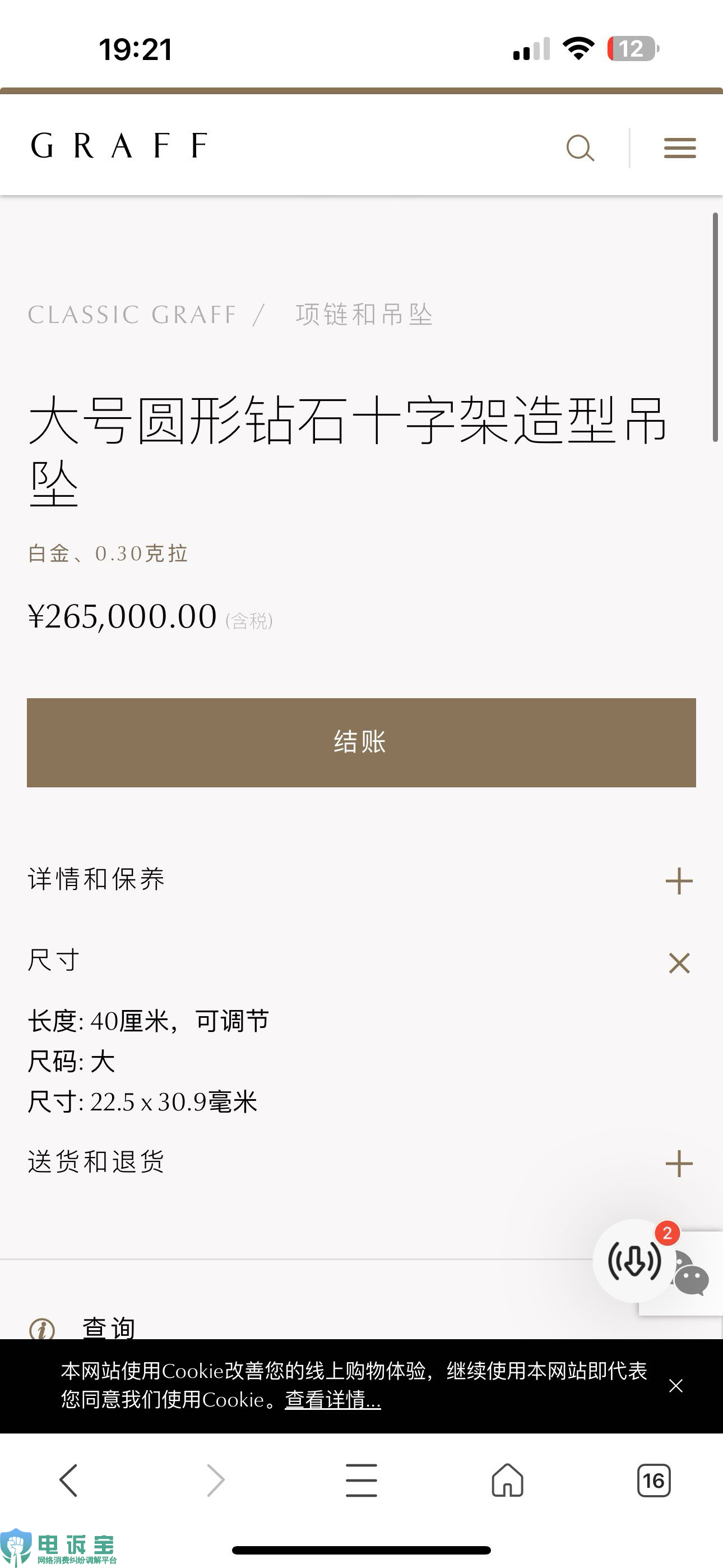Open the 16 tabs switcher
Screen dimensions: 723x1568
[654, 1480]
